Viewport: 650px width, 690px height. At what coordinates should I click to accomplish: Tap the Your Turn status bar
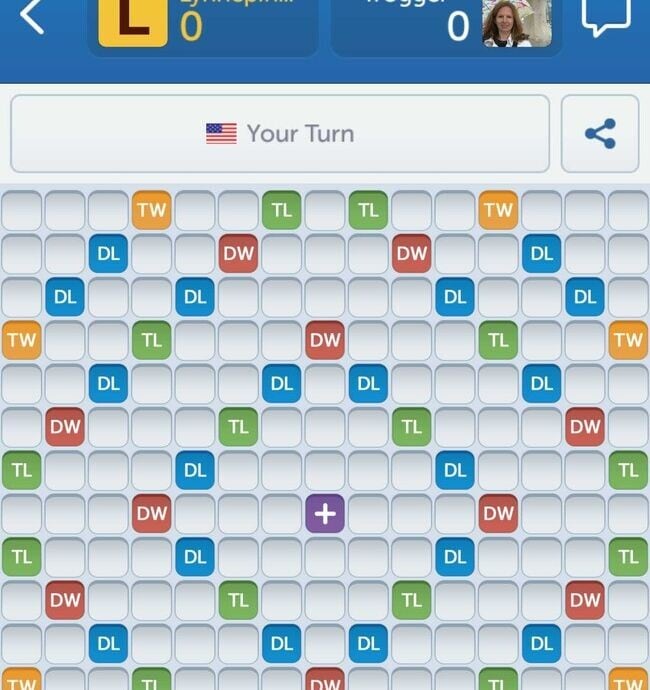click(280, 134)
